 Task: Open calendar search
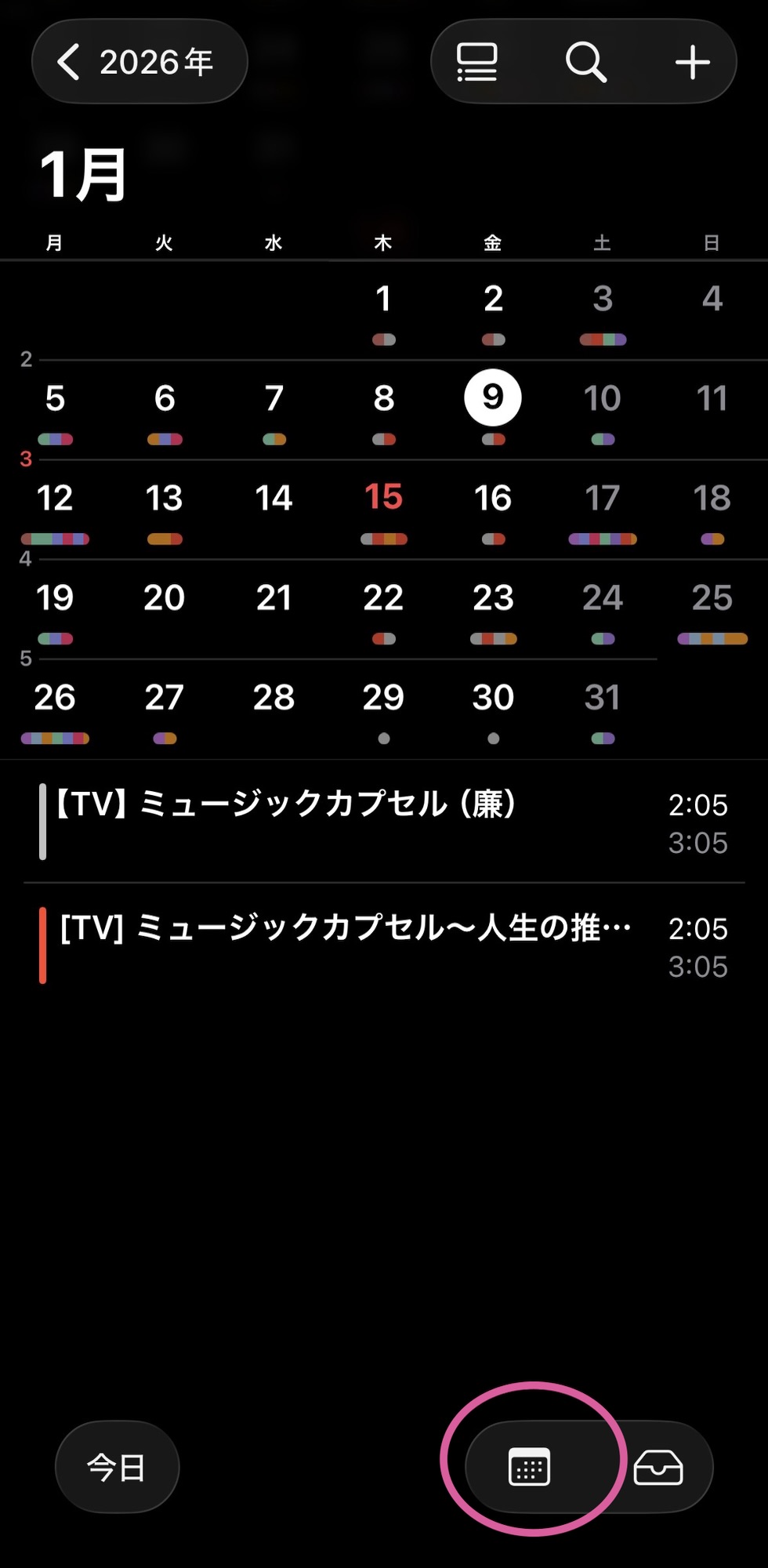pyautogui.click(x=585, y=62)
